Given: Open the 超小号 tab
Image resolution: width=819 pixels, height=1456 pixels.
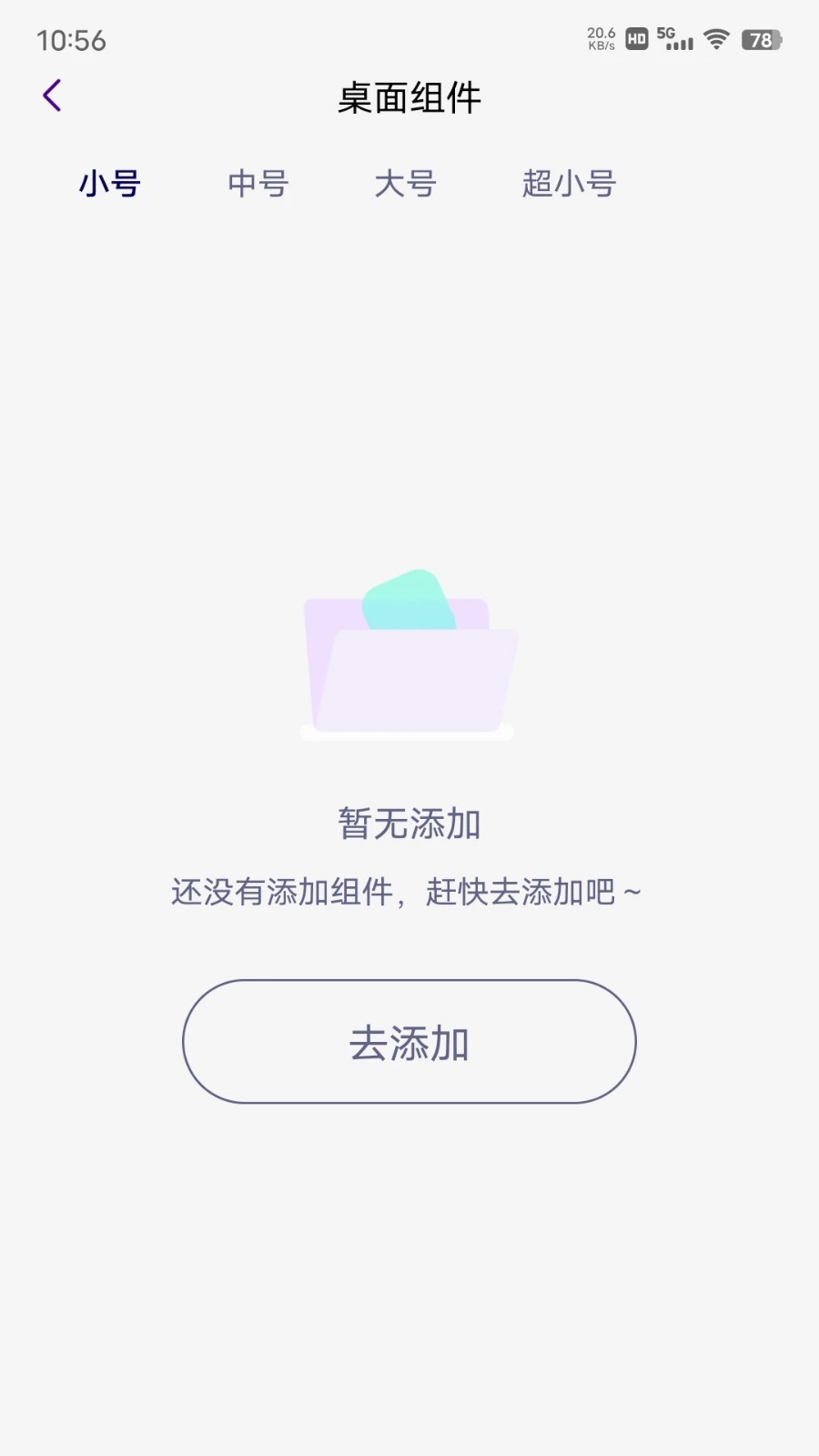Looking at the screenshot, I should [x=569, y=184].
